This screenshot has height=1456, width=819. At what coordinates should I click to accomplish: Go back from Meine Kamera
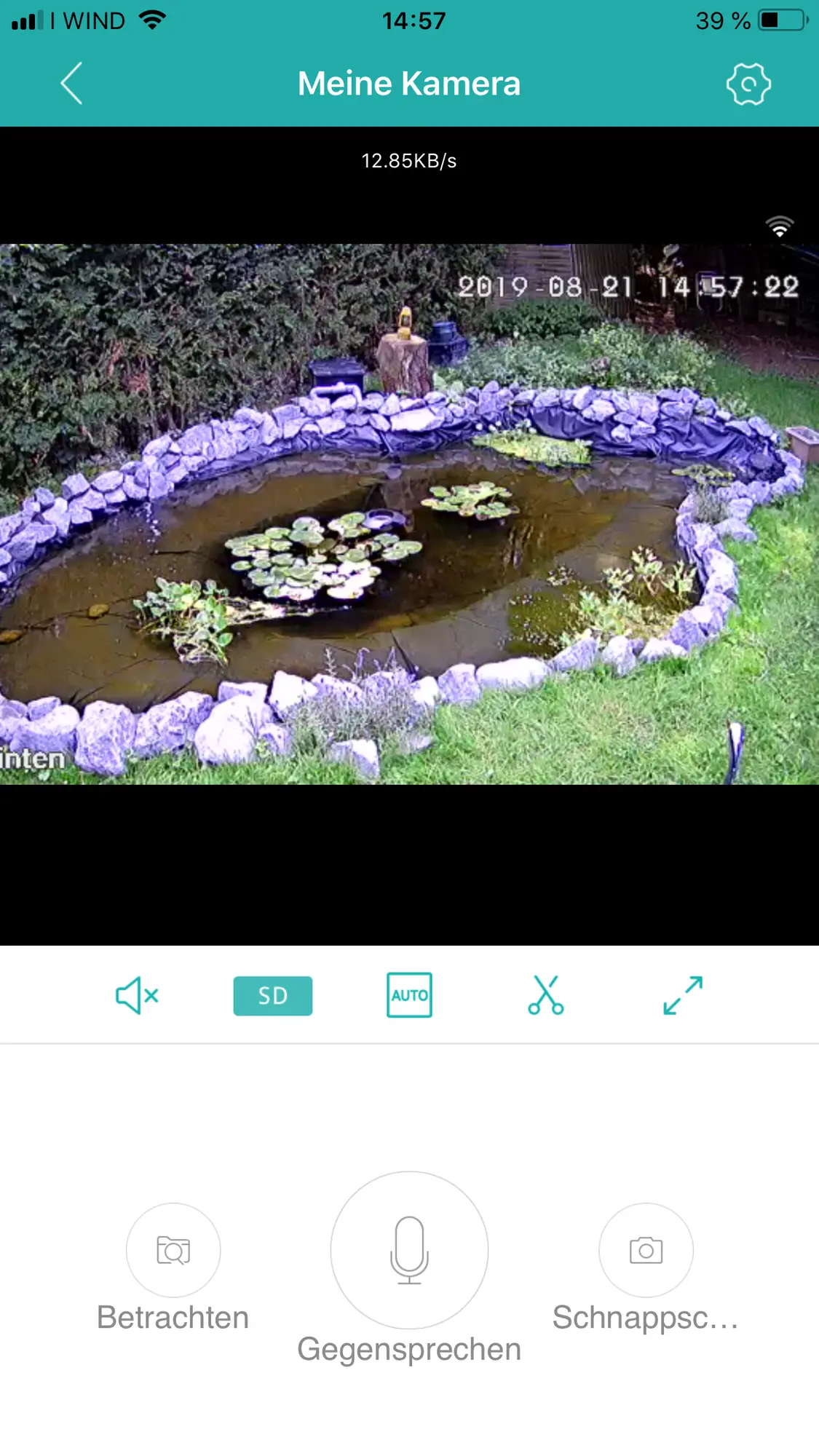[71, 84]
